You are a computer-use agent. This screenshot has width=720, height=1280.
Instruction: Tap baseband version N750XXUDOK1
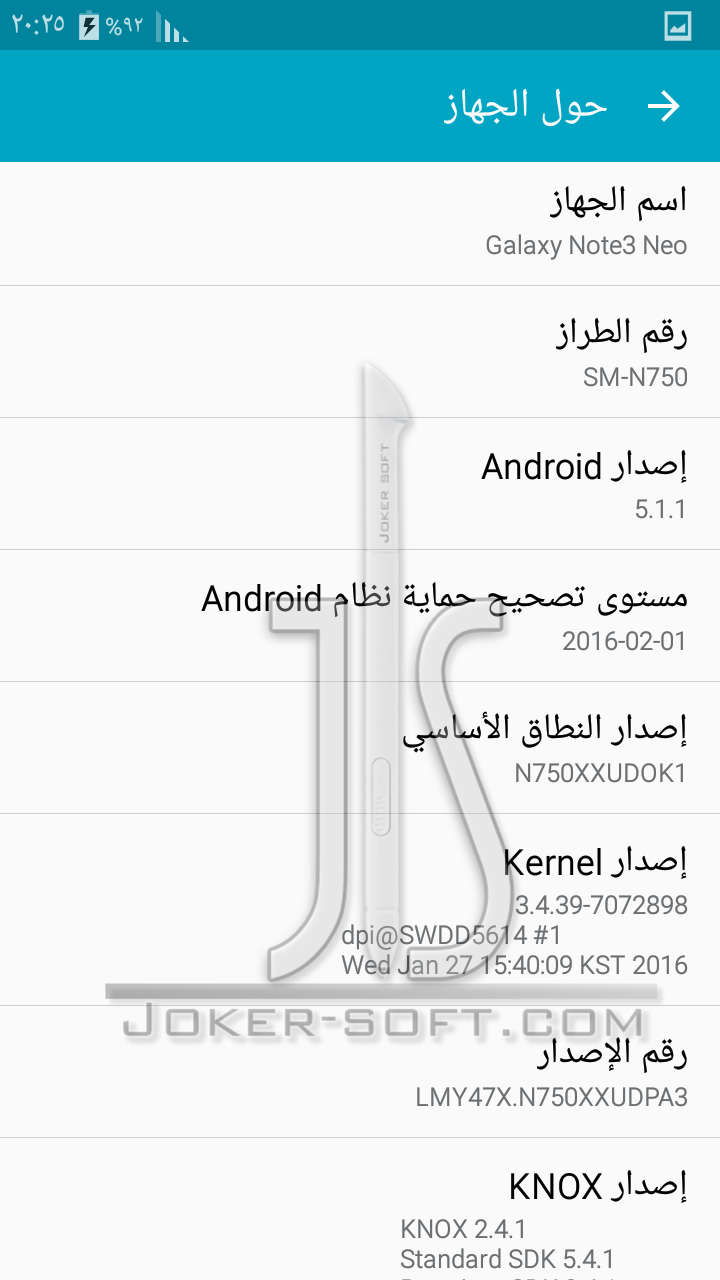point(600,773)
